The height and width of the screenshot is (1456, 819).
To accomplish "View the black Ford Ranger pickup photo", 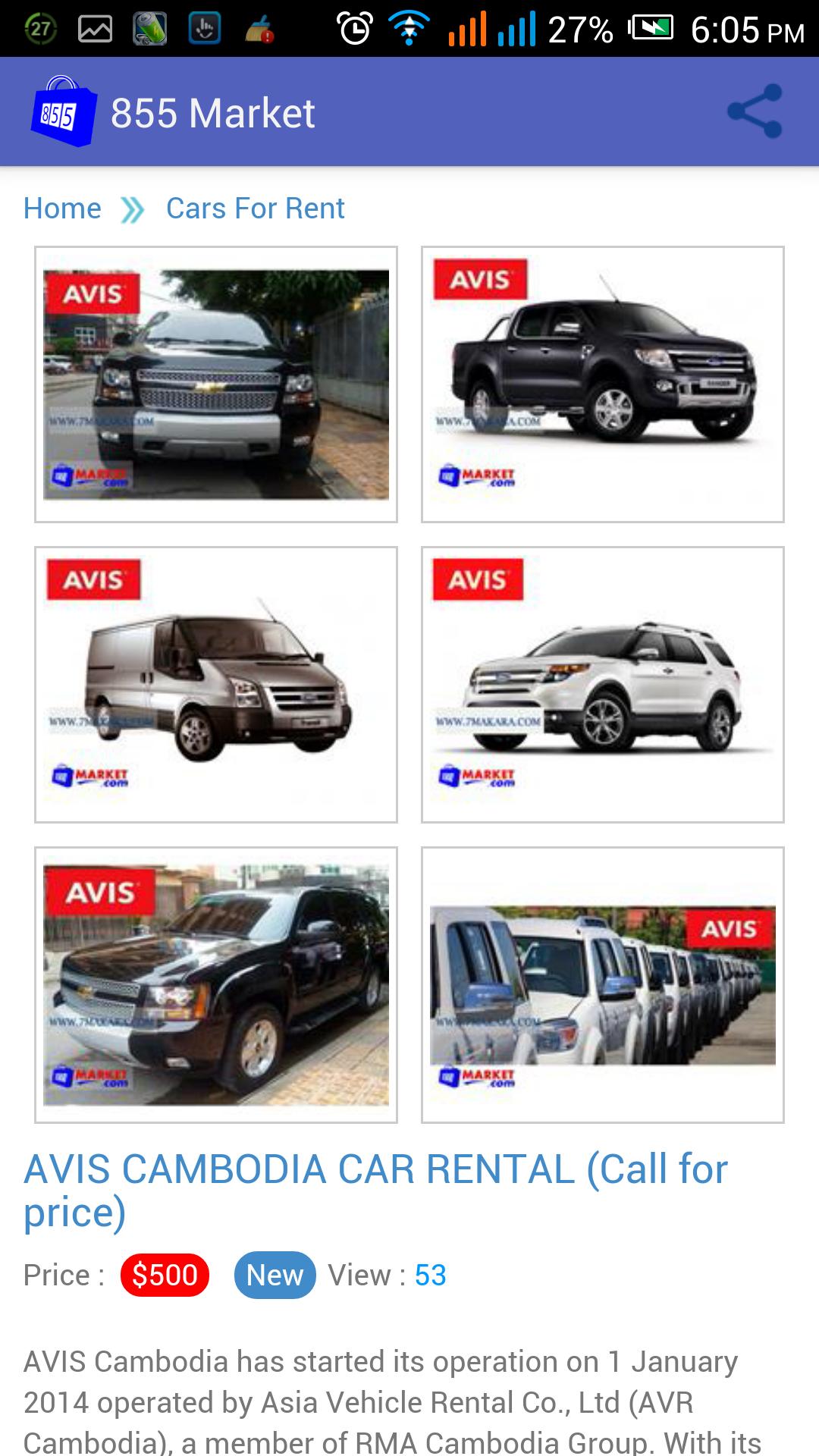I will point(602,384).
